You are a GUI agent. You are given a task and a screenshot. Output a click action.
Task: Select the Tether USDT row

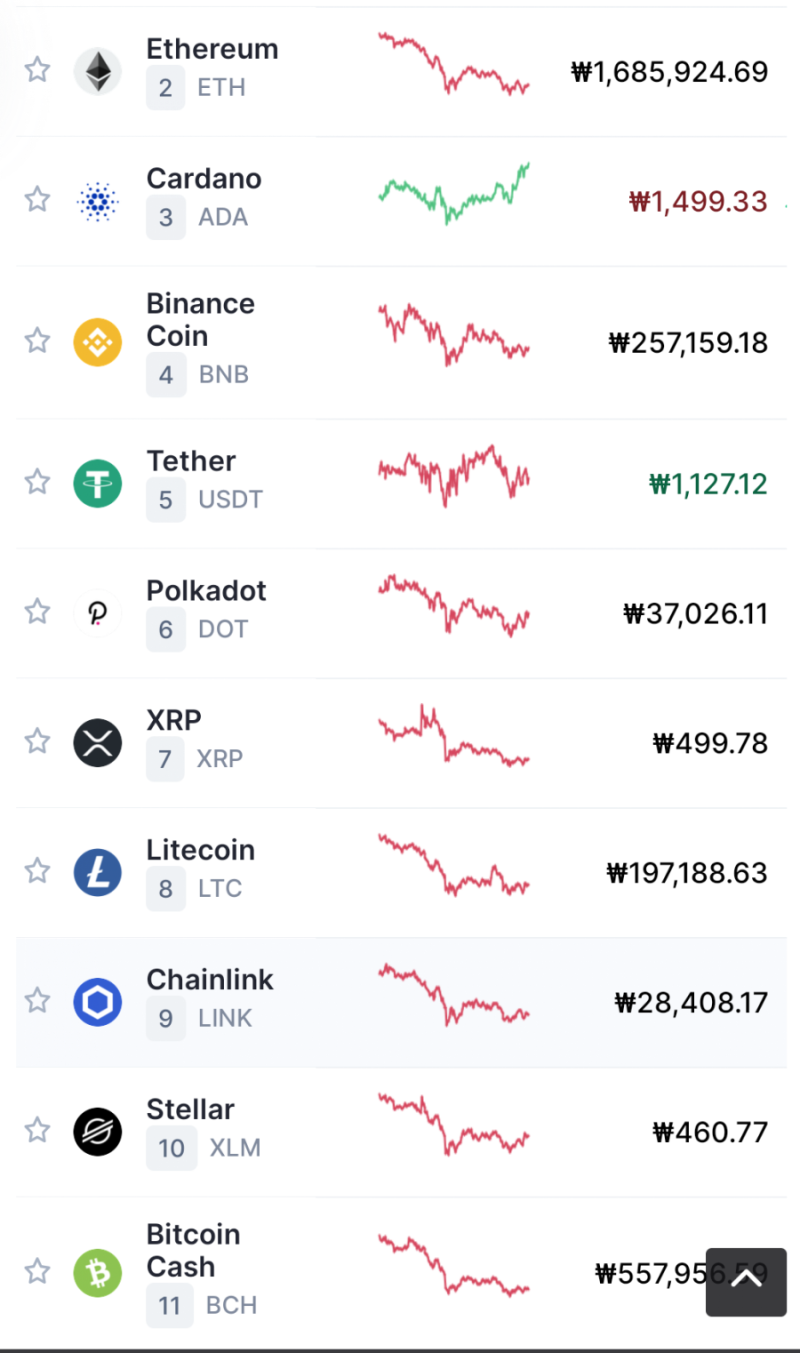191,461
